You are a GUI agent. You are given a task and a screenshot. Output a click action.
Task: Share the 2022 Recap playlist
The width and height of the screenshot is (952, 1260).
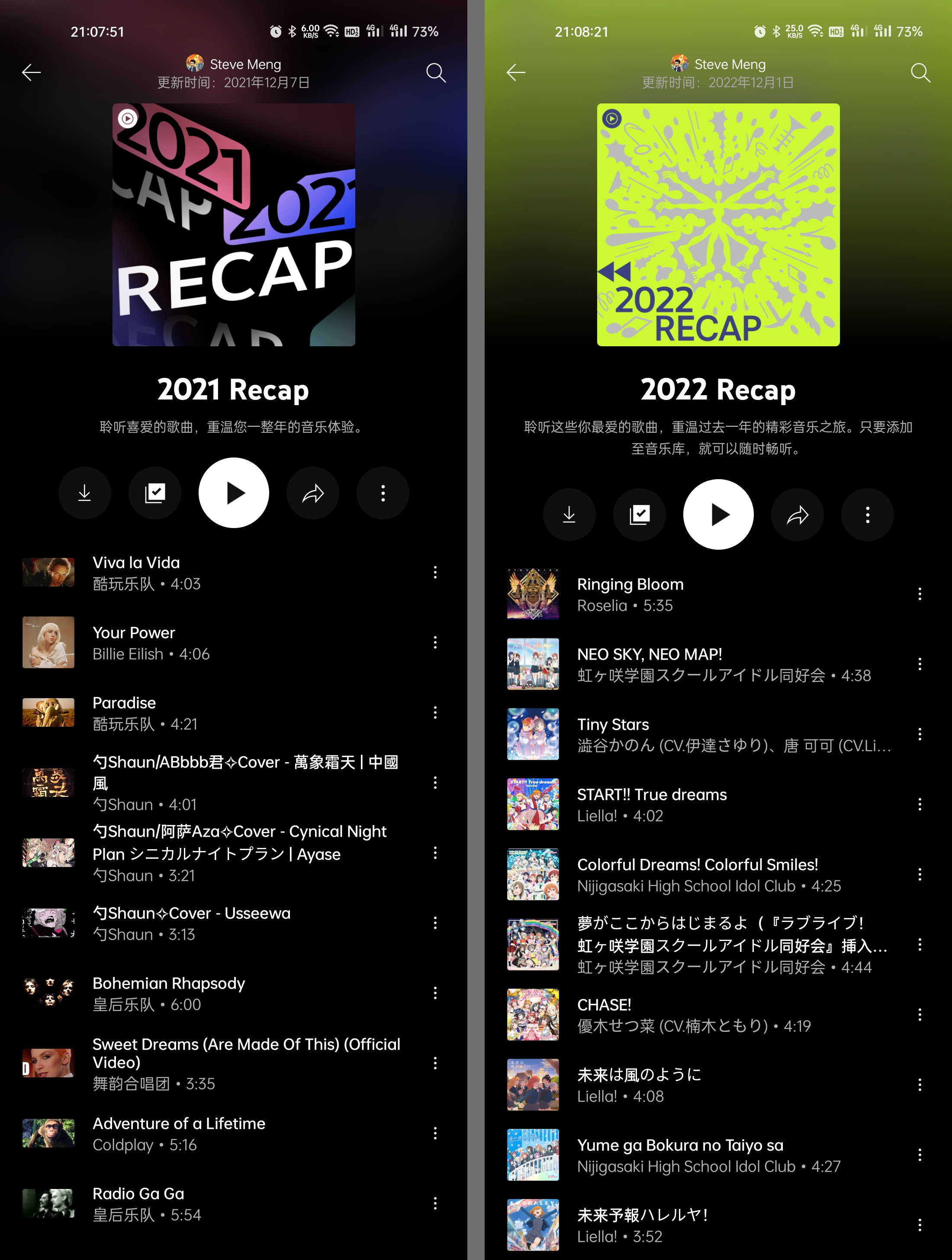click(x=797, y=514)
